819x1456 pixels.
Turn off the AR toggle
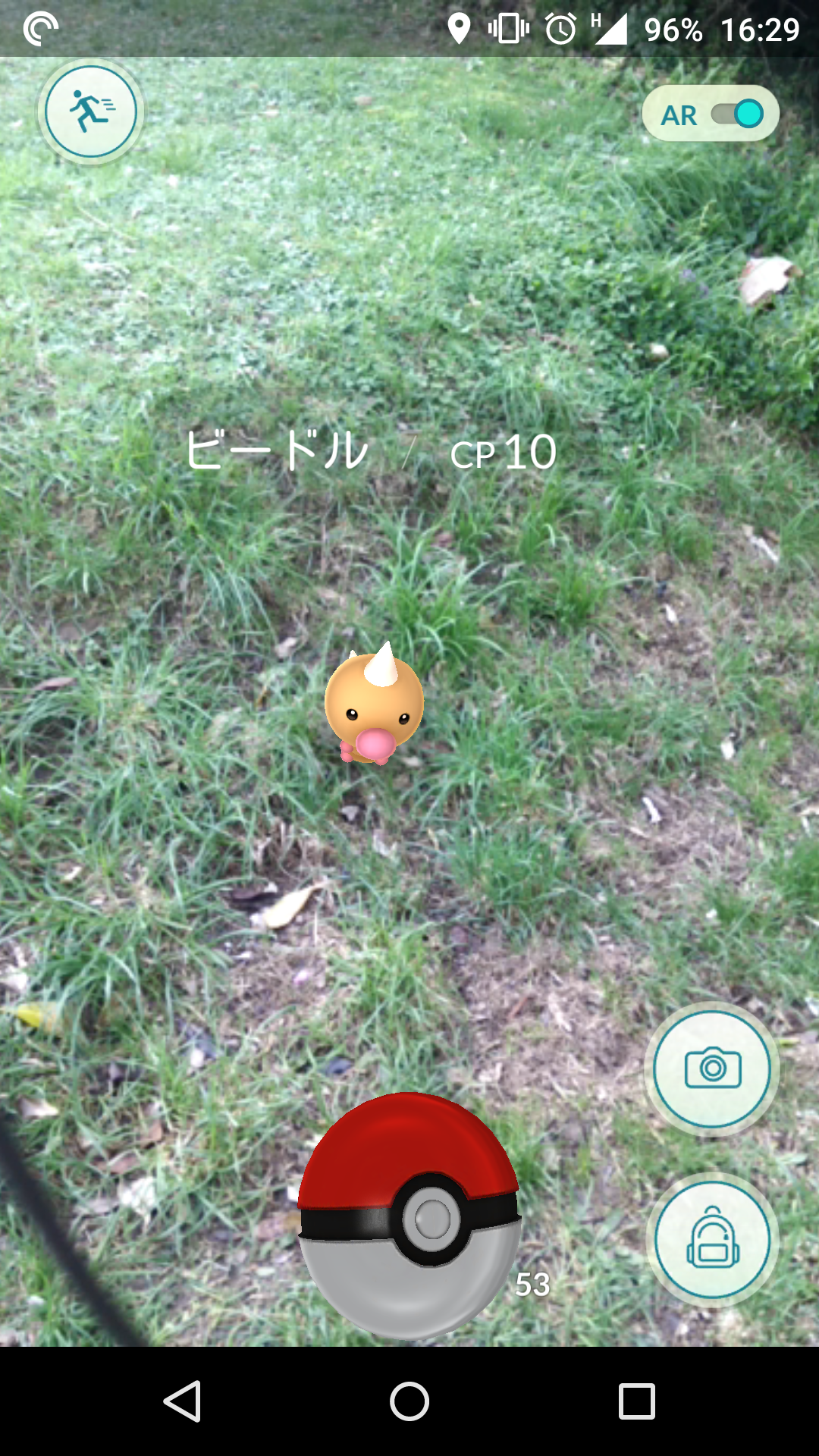click(736, 114)
